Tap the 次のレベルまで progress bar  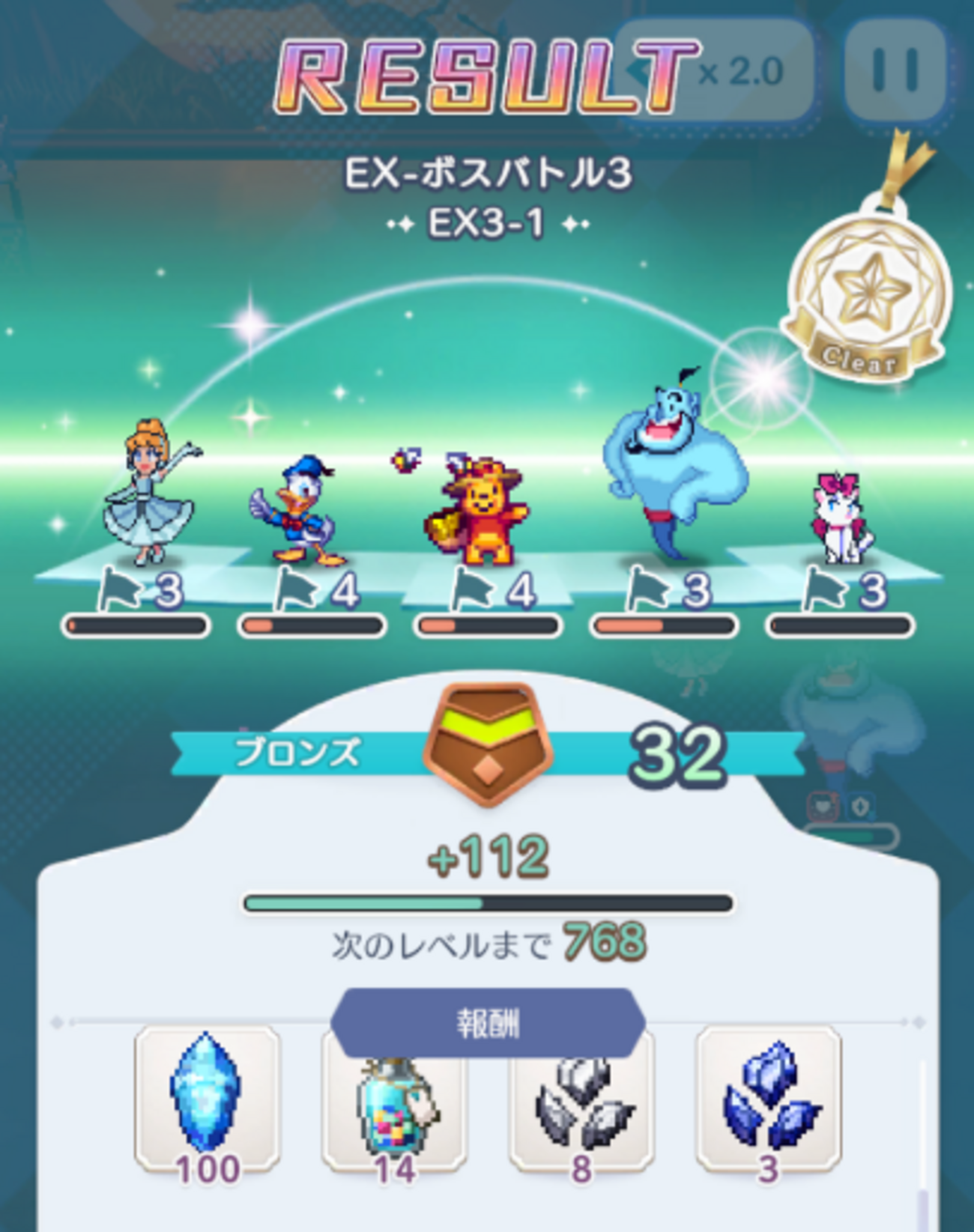[487, 904]
